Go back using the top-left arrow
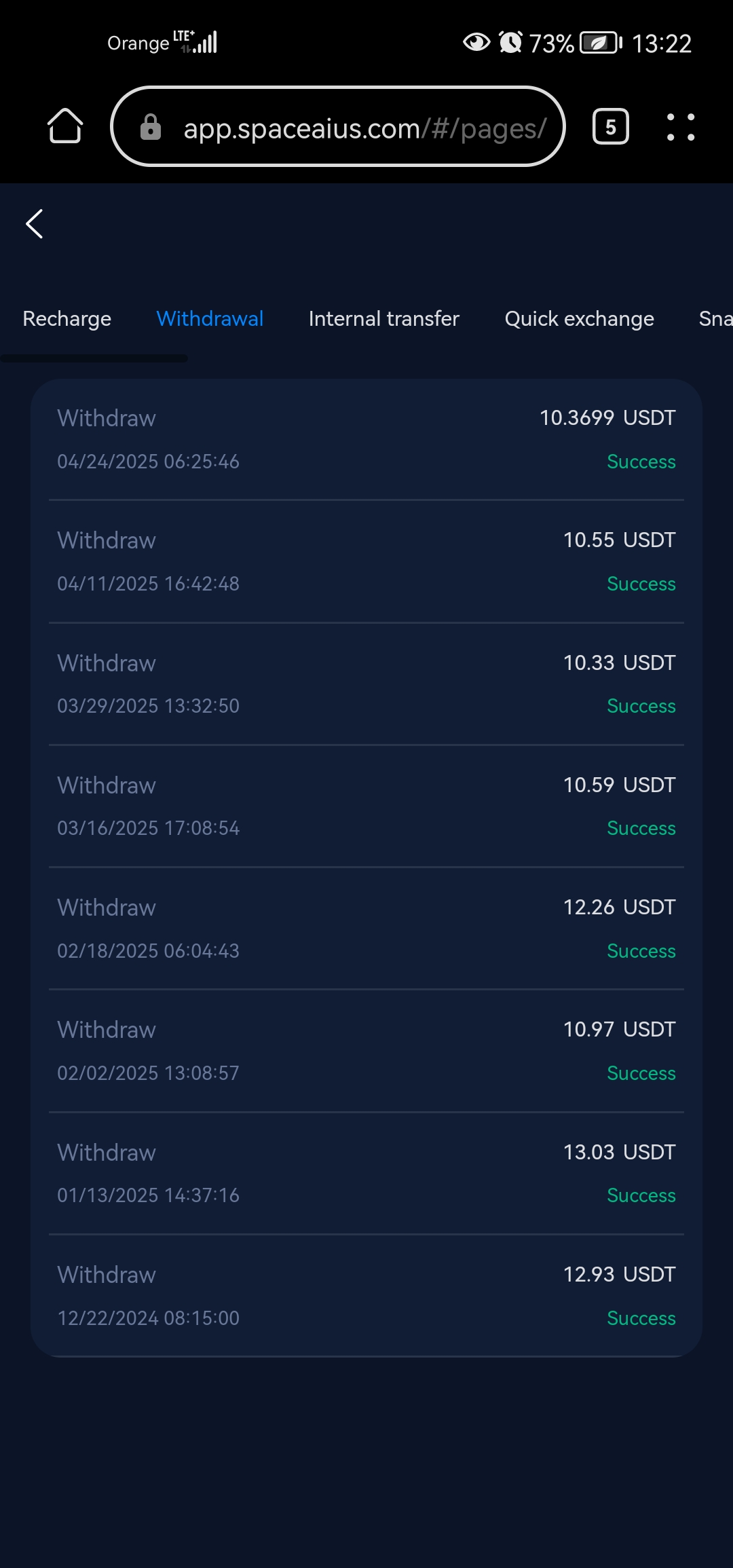 click(35, 224)
